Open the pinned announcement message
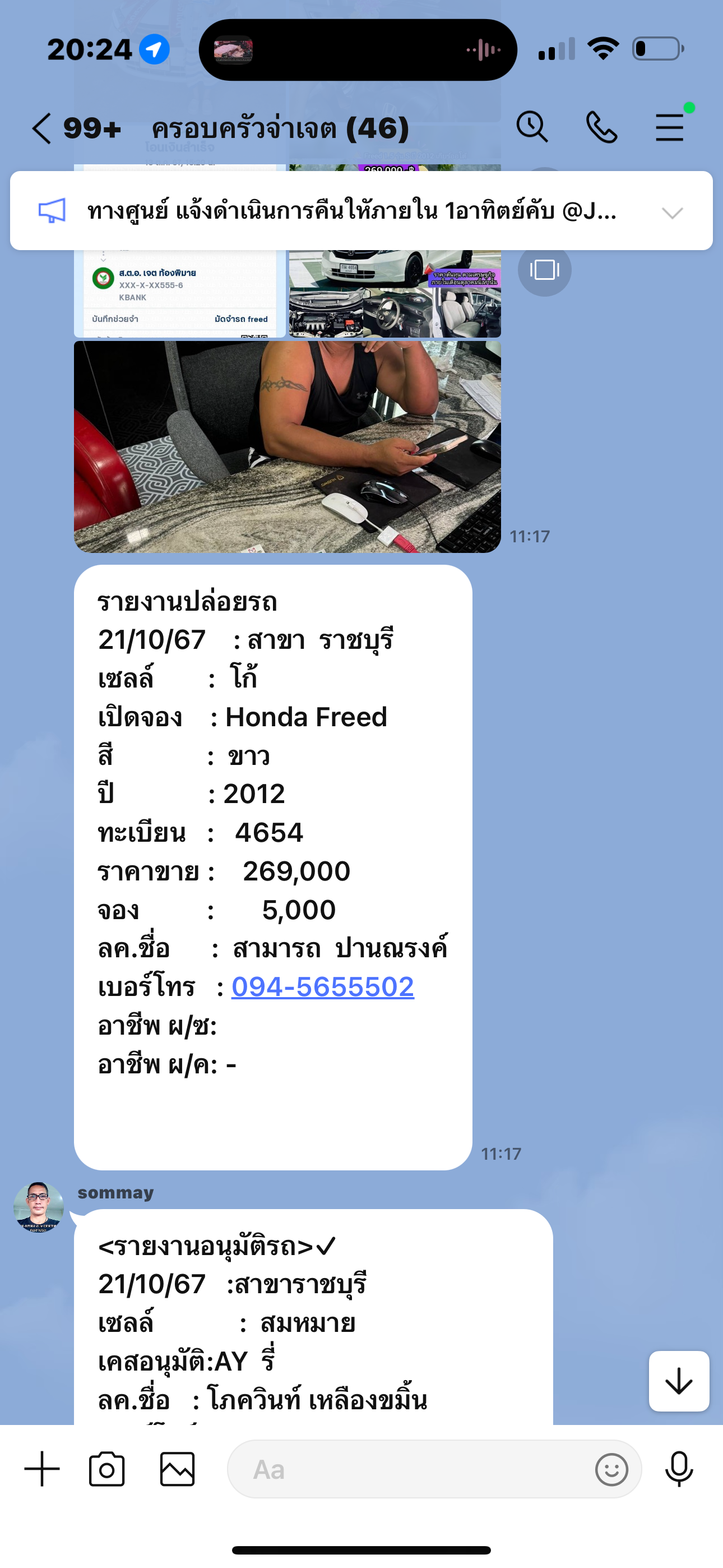 [352, 211]
